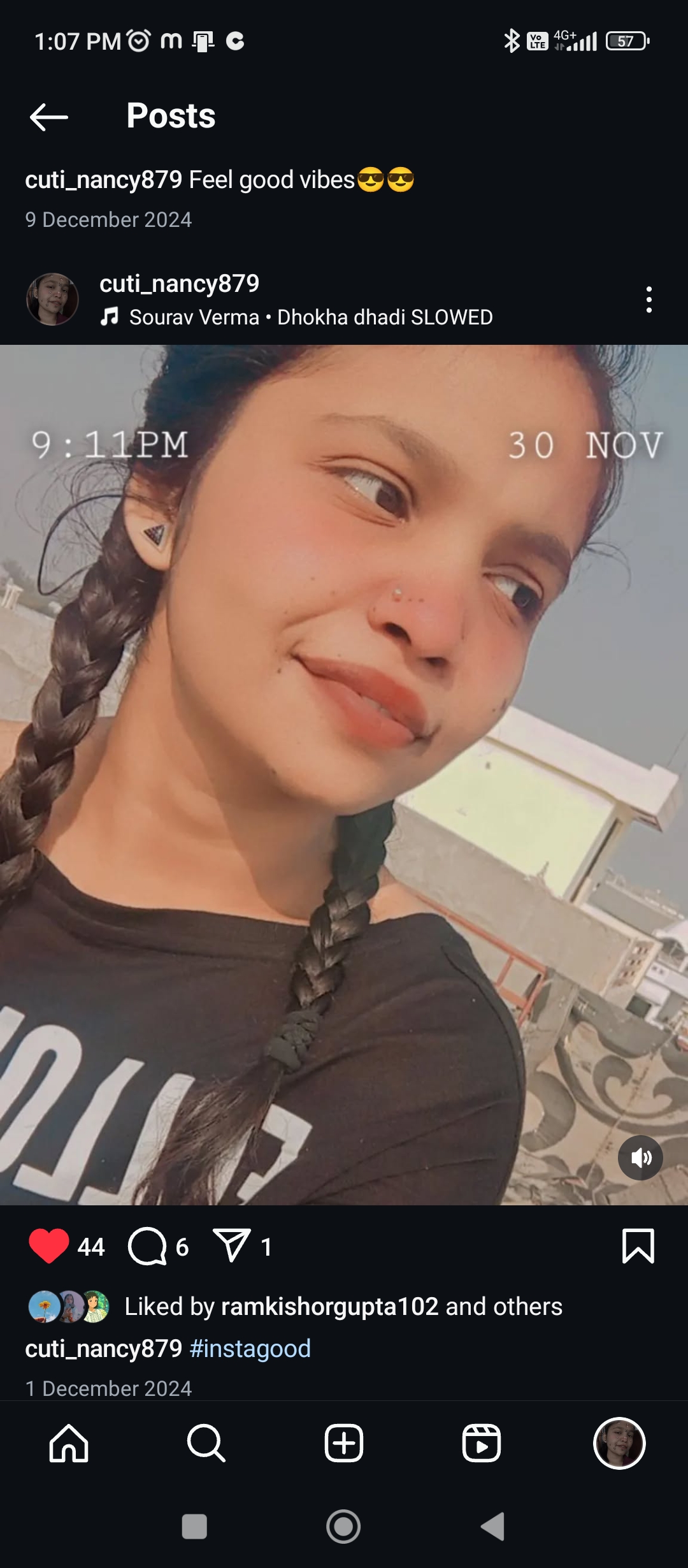Viewport: 688px width, 1568px height.
Task: Toggle the reel sound speaker icon
Action: click(x=640, y=1158)
